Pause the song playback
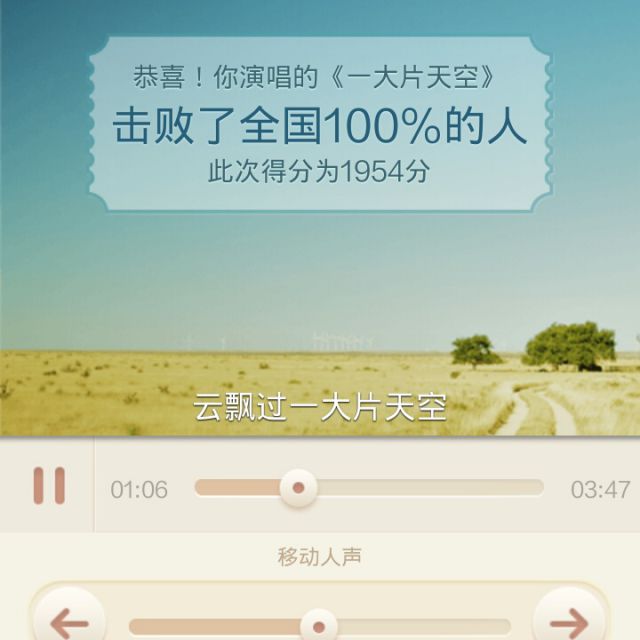 [48, 486]
